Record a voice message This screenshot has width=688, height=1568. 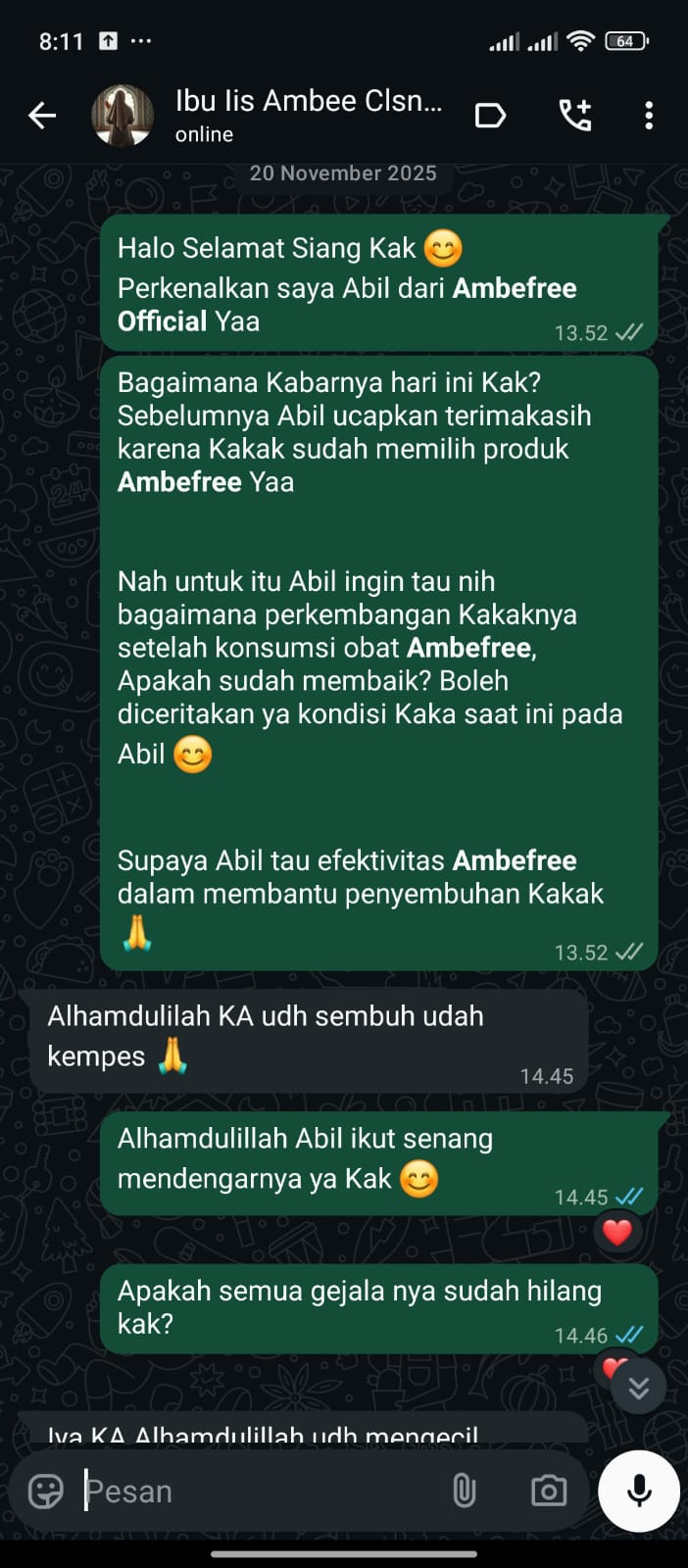pos(639,1491)
